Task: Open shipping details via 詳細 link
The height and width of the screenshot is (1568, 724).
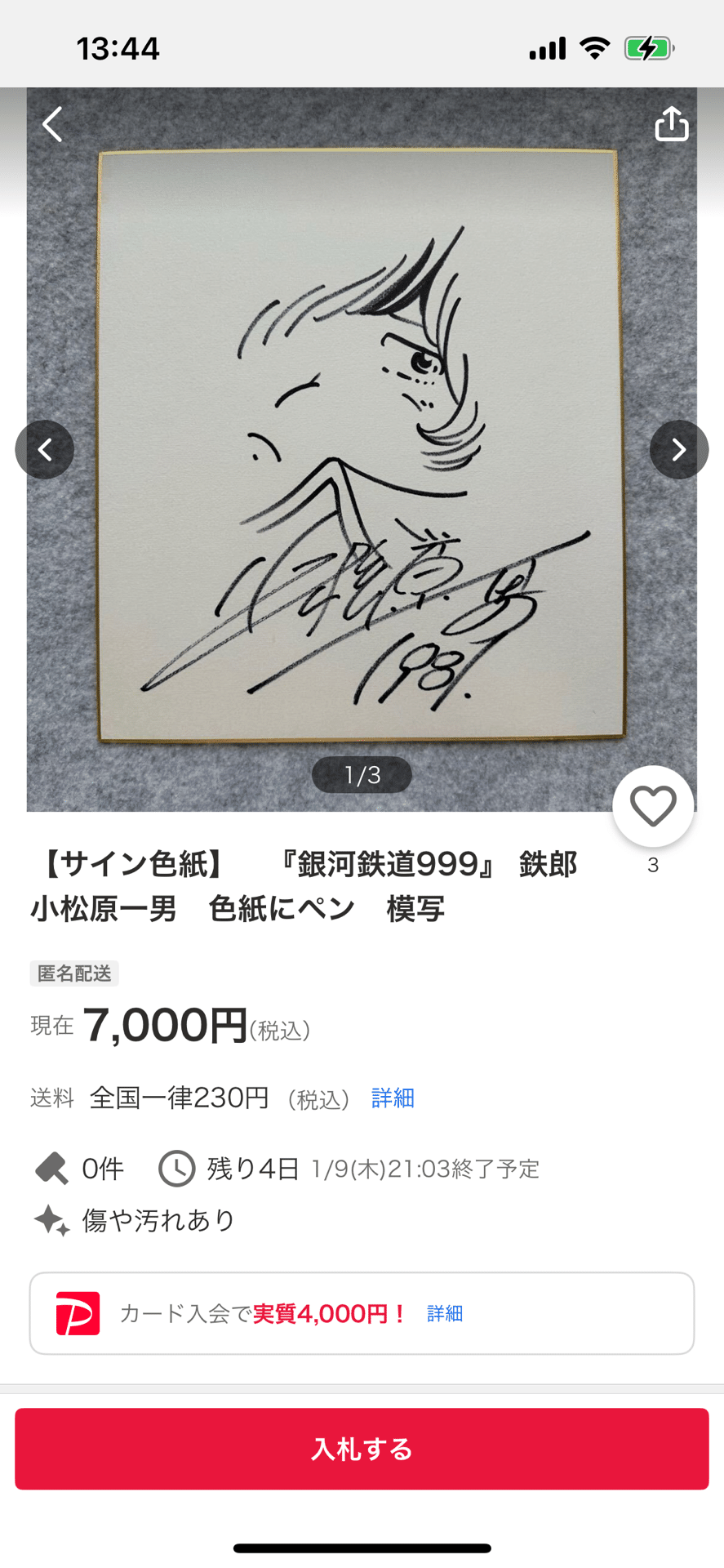Action: coord(393,1098)
